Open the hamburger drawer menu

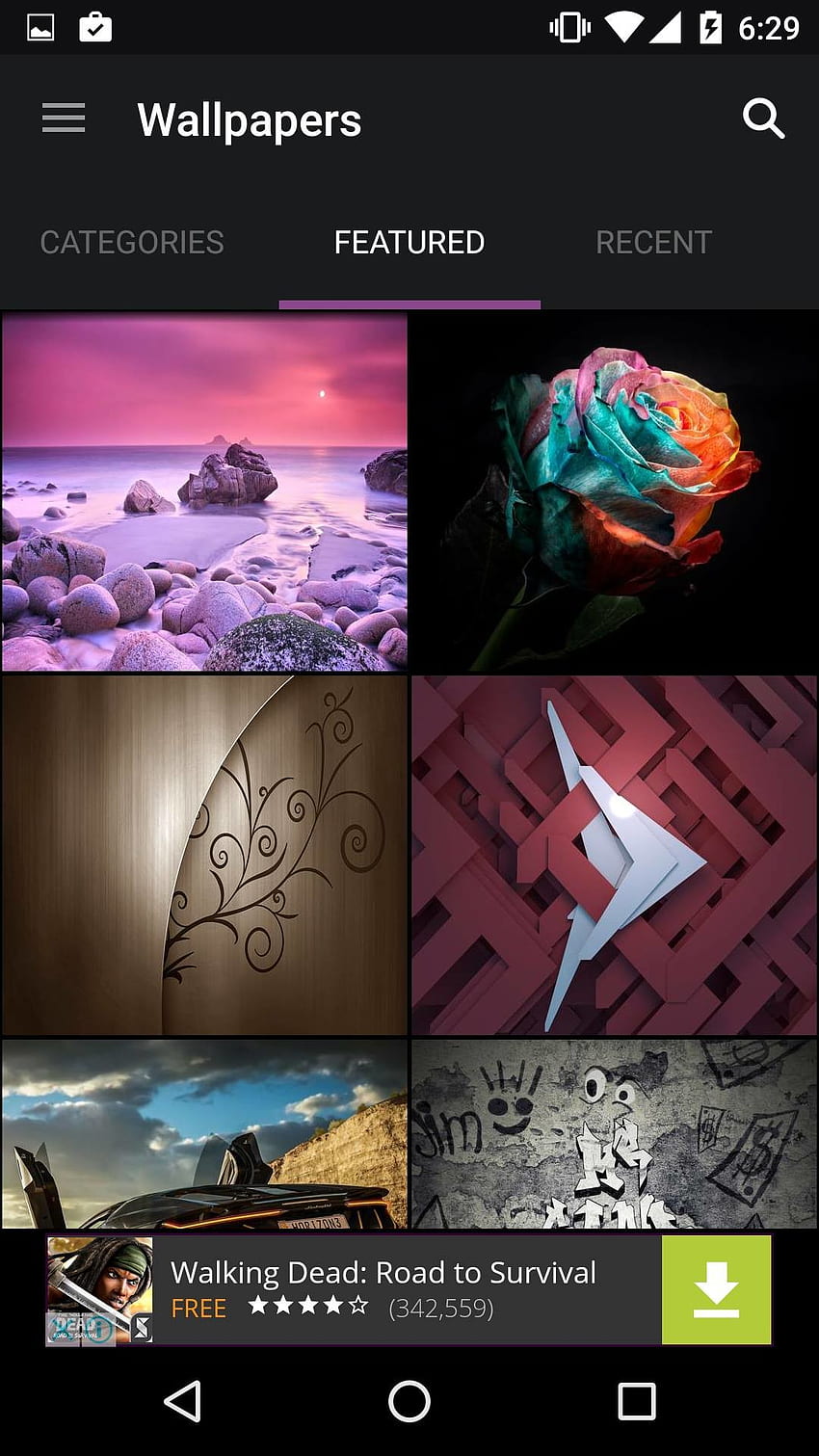pos(64,119)
